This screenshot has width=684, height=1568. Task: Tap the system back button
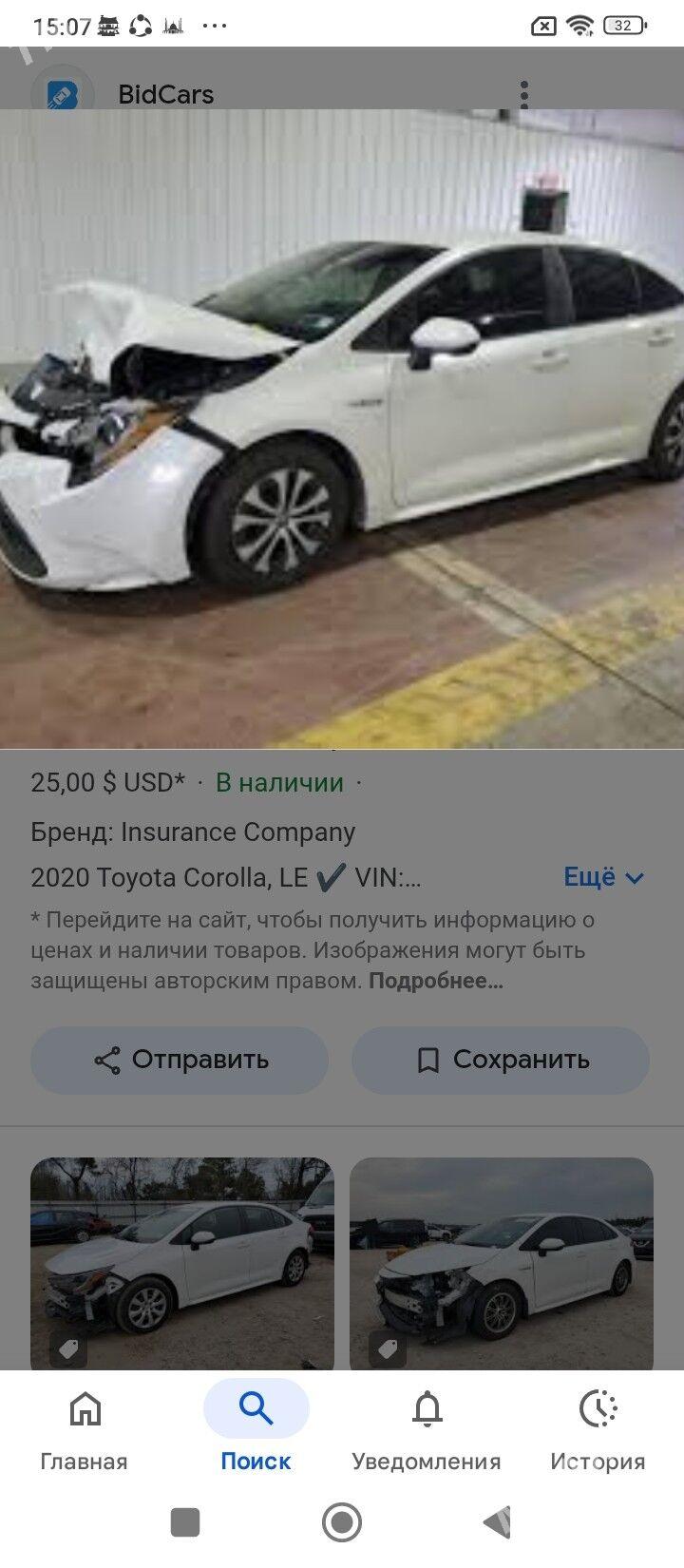coord(499,1522)
